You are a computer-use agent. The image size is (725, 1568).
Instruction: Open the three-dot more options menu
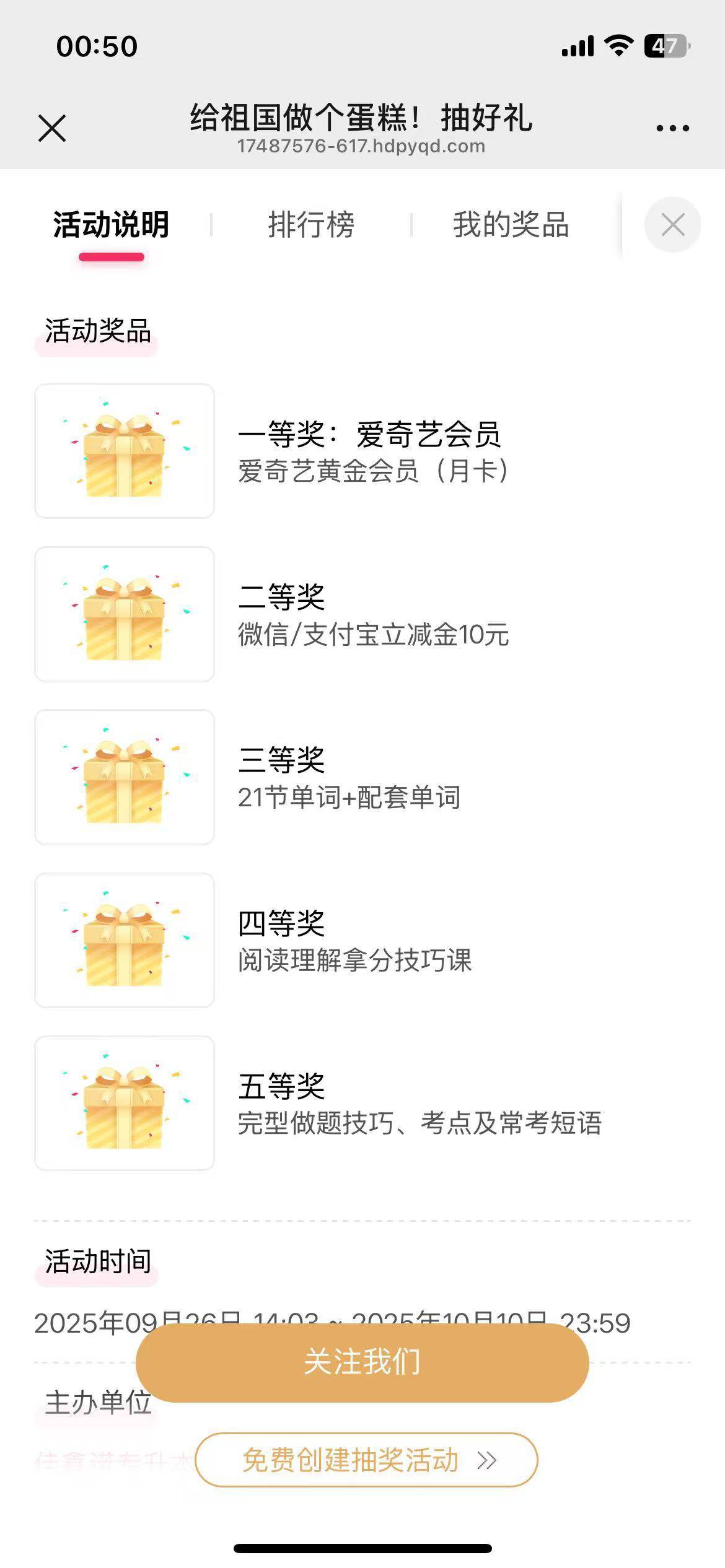tap(672, 128)
